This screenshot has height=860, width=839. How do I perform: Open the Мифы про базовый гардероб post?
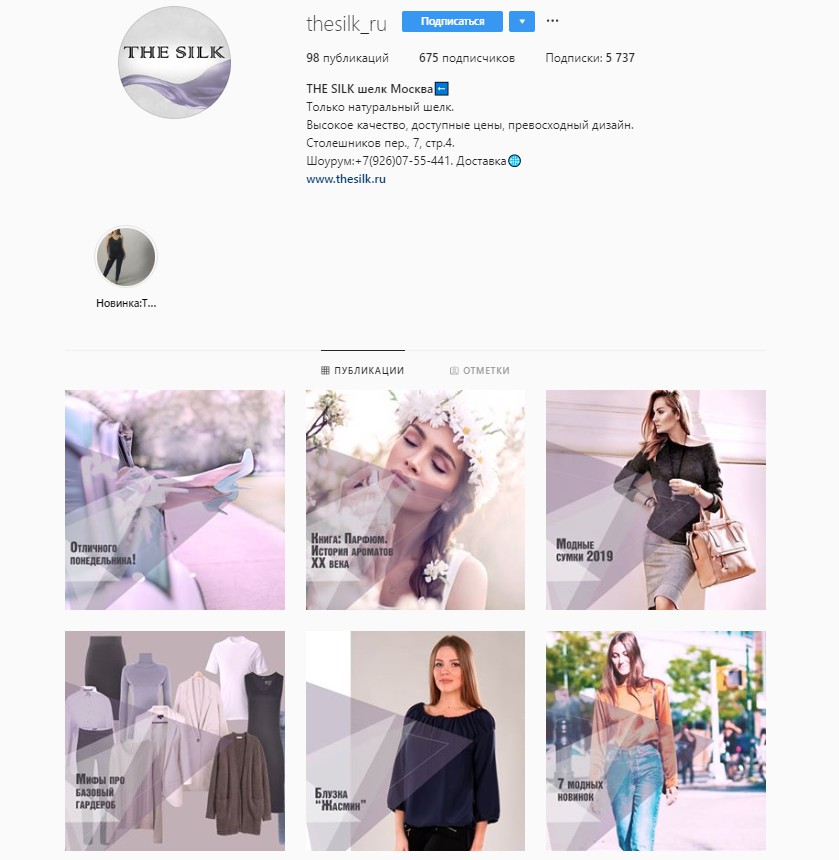pyautogui.click(x=175, y=740)
